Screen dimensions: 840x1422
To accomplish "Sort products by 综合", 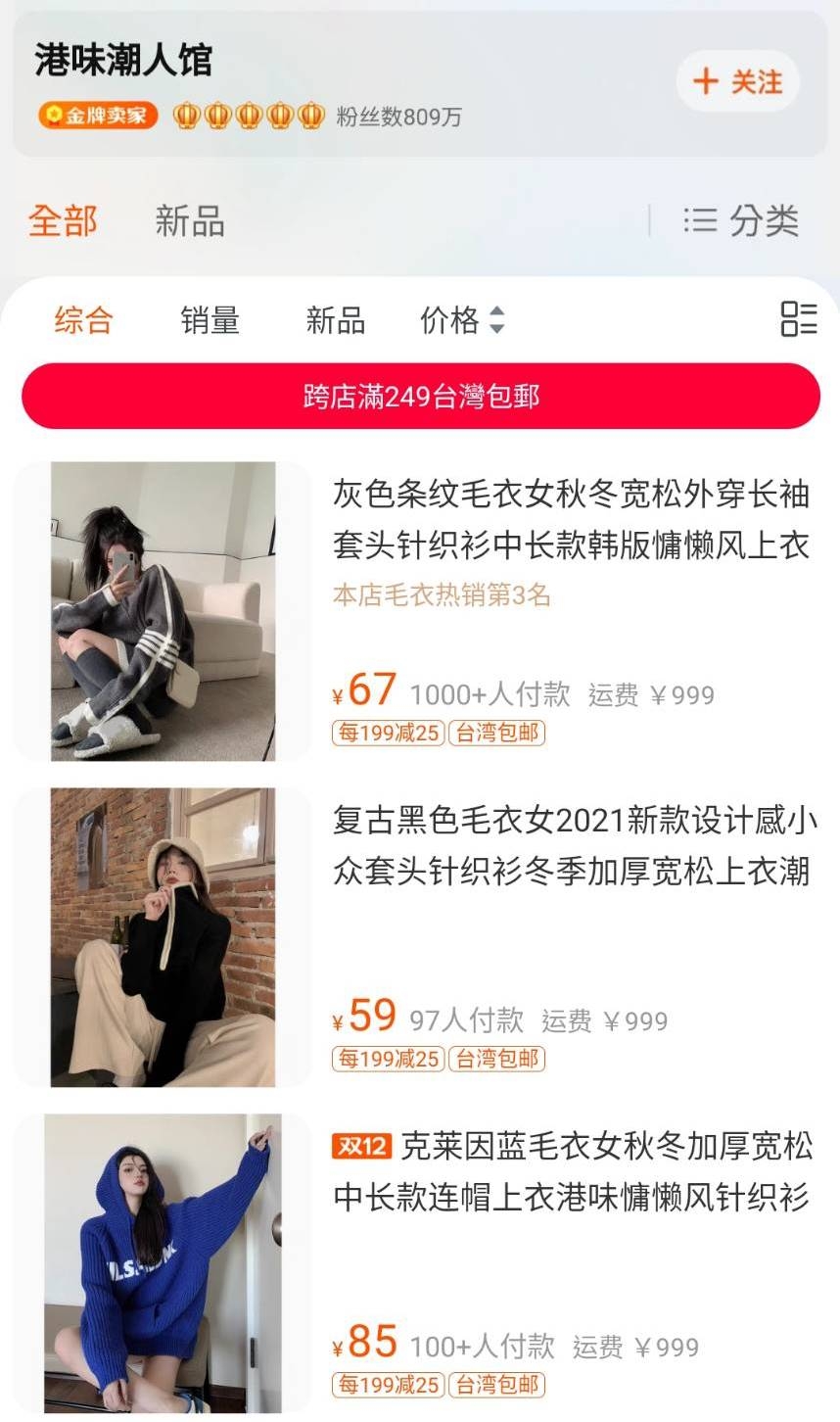I will pos(84,320).
